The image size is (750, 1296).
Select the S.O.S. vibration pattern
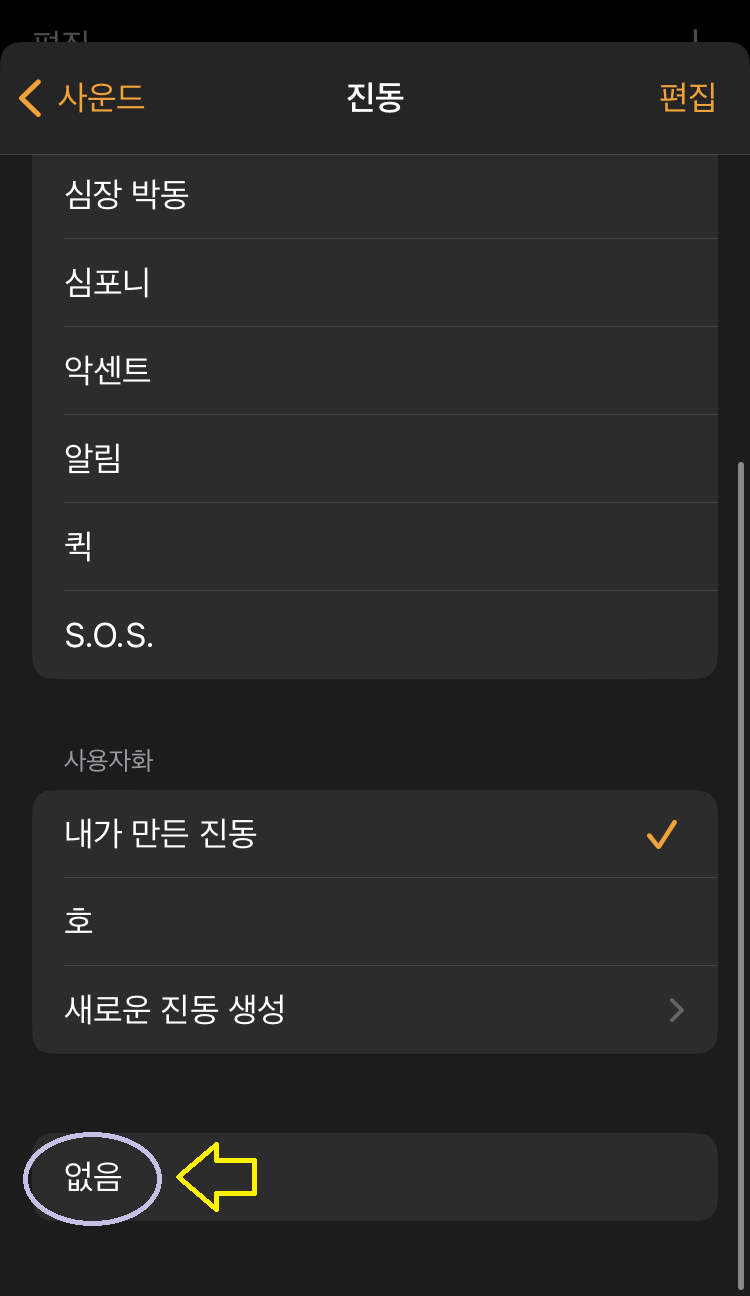click(375, 635)
